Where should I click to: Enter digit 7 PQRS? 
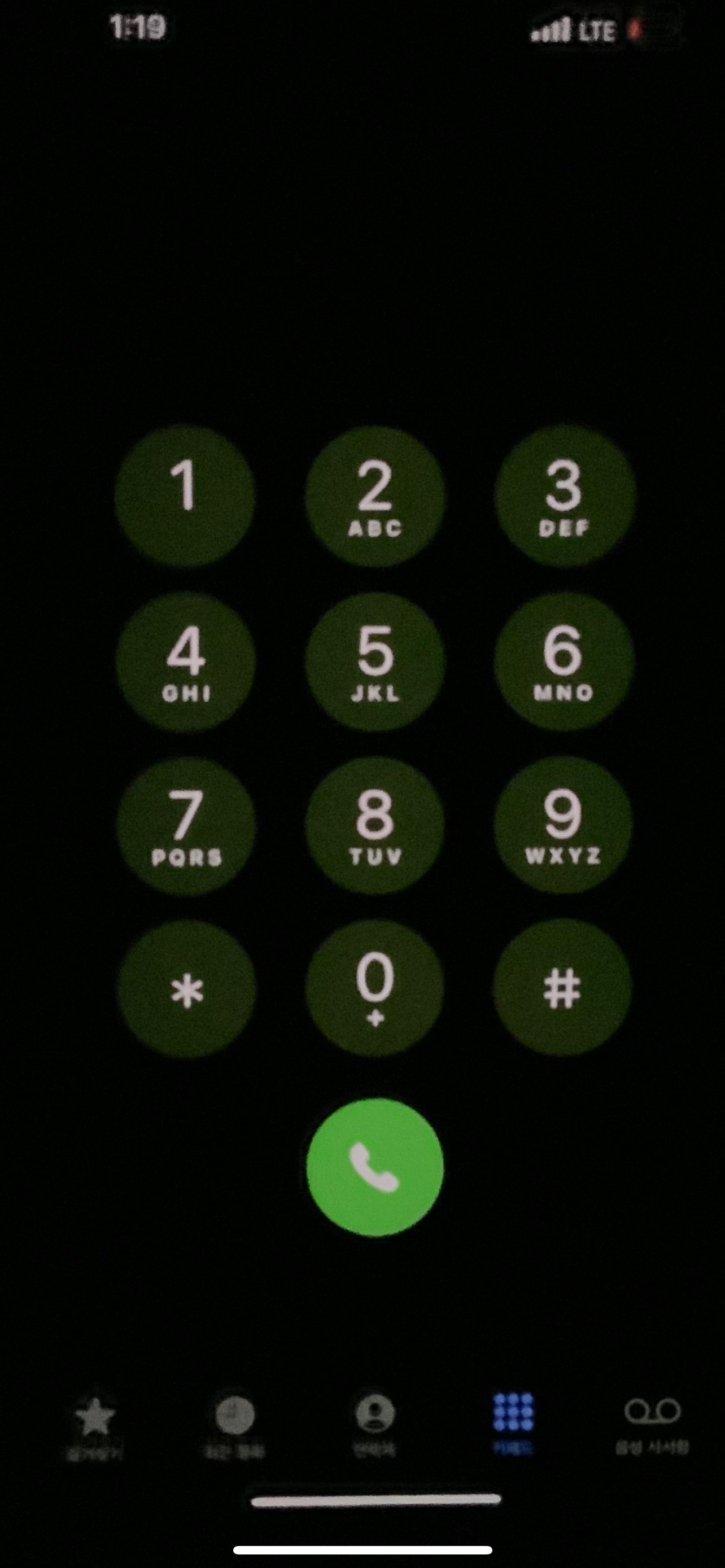click(186, 825)
